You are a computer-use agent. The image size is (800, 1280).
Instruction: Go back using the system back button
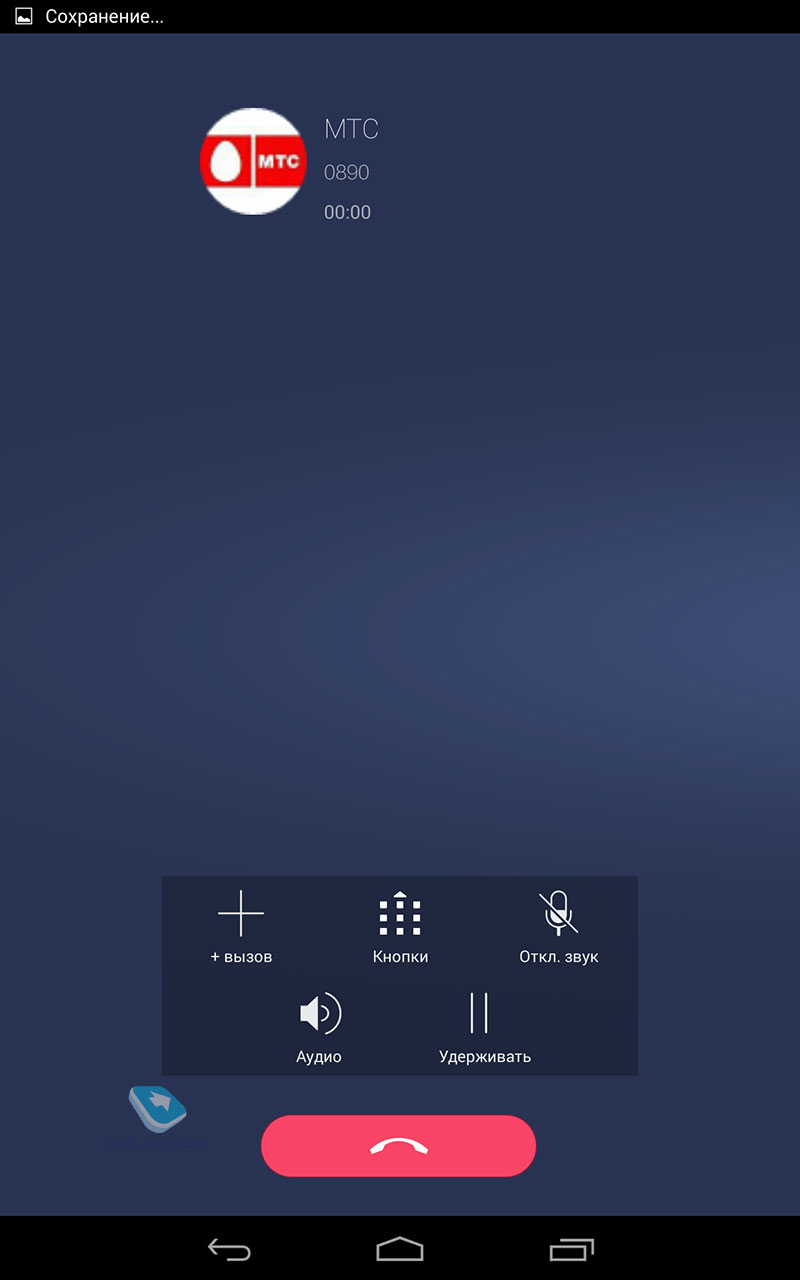(x=229, y=1249)
